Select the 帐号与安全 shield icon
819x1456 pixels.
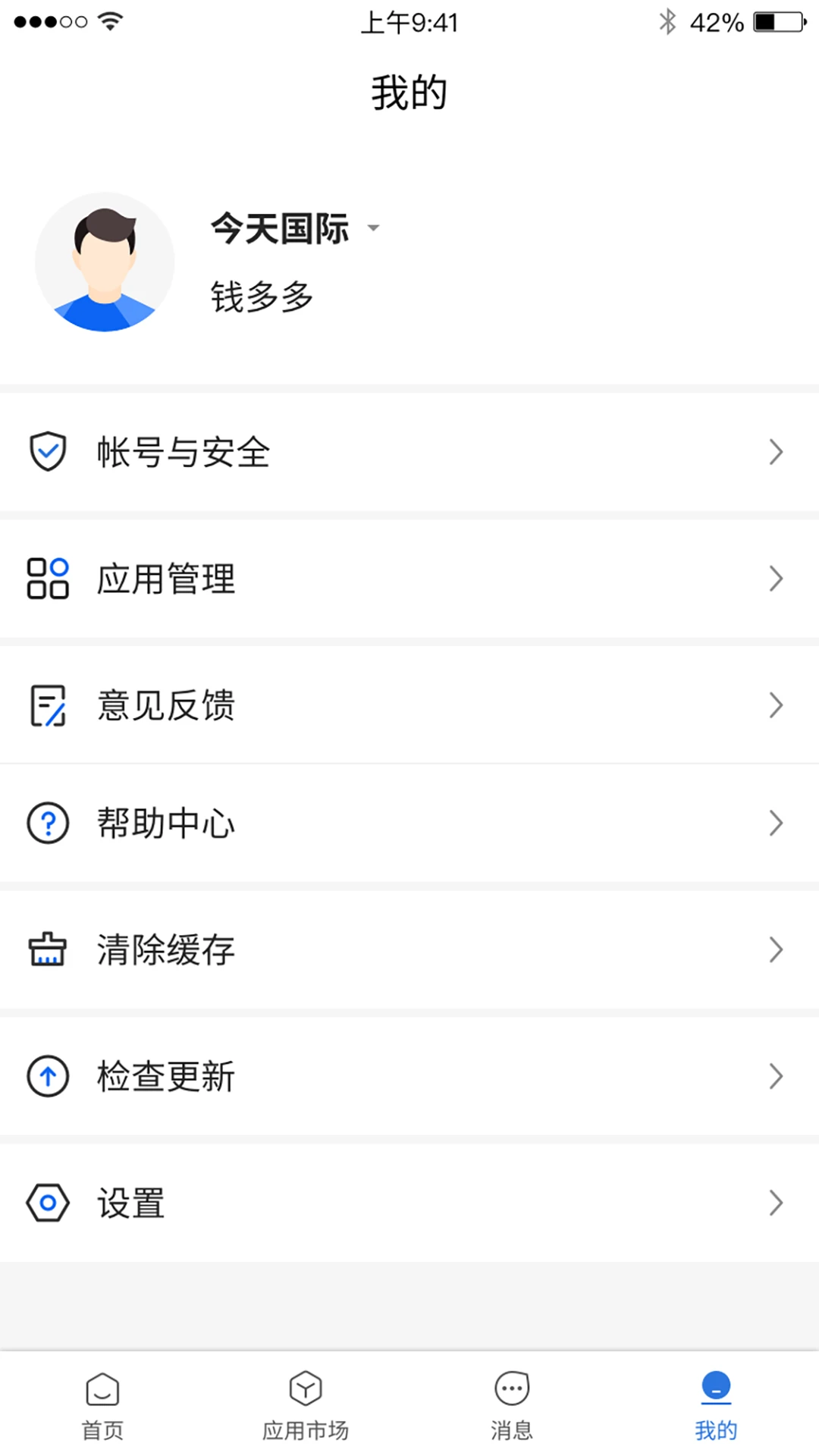pos(47,452)
